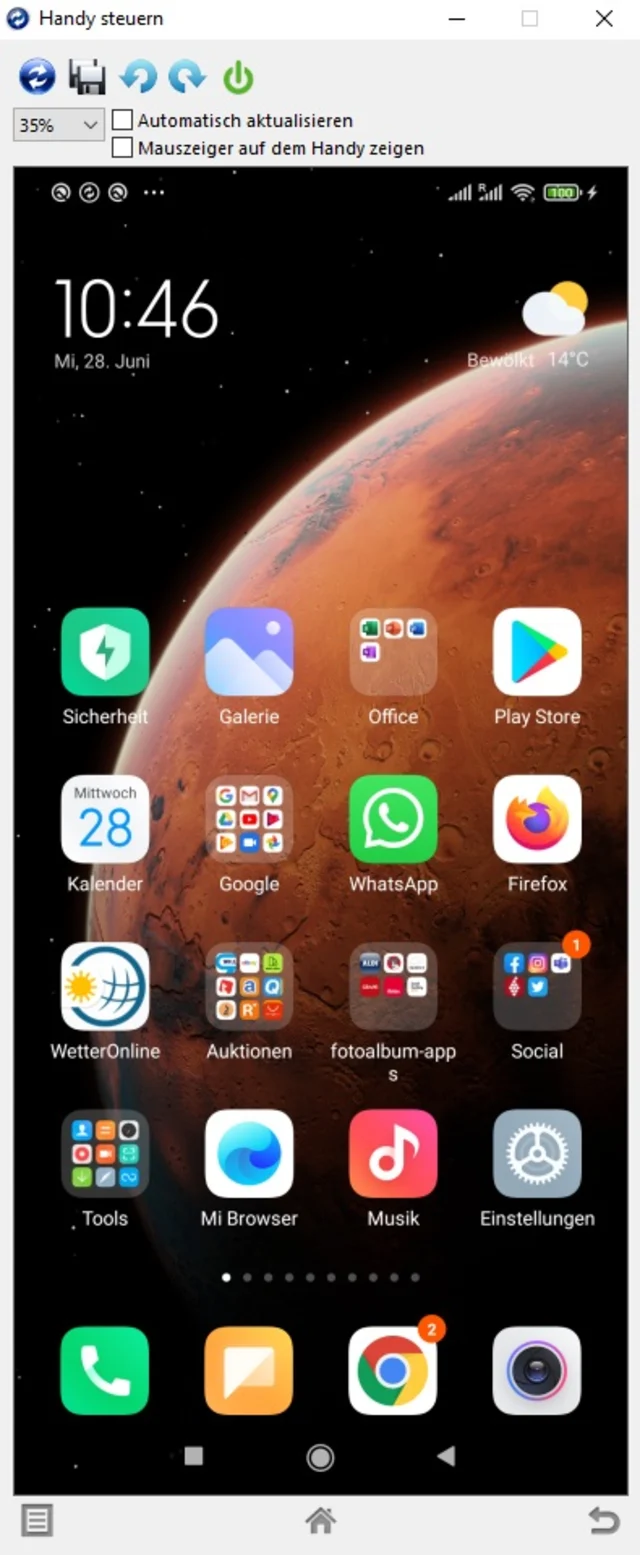Open the phone dialer in the dock

(x=105, y=1370)
